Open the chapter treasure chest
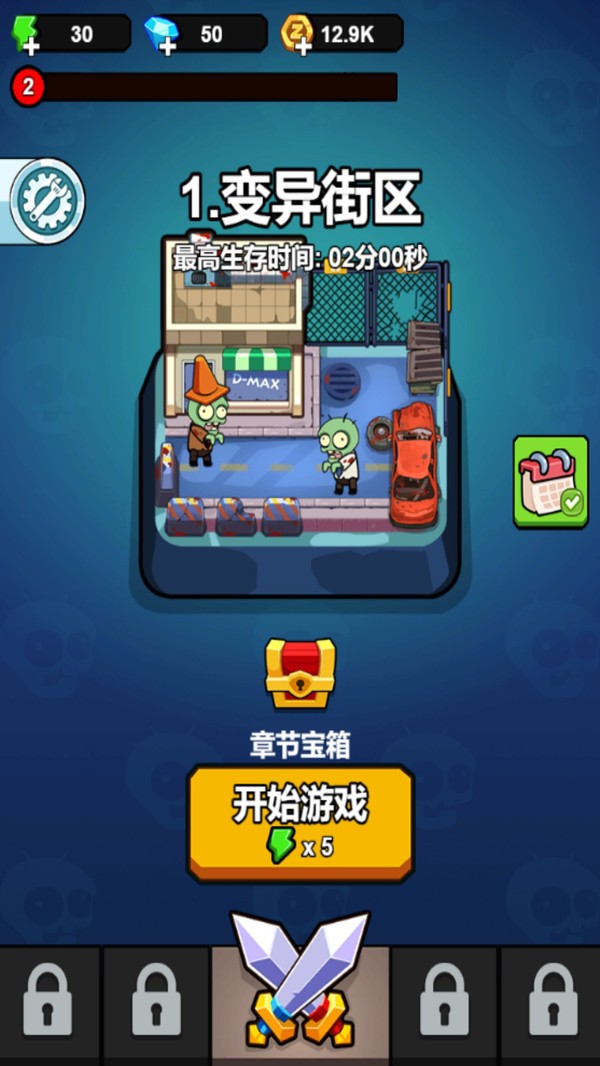The width and height of the screenshot is (600, 1066). (x=300, y=675)
